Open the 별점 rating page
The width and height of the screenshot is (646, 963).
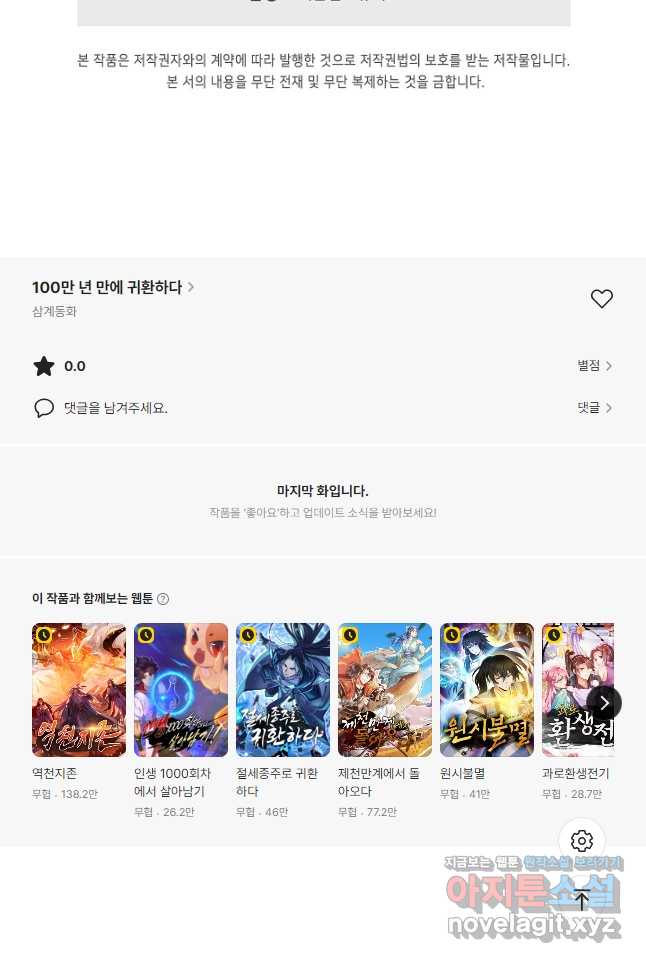594,366
